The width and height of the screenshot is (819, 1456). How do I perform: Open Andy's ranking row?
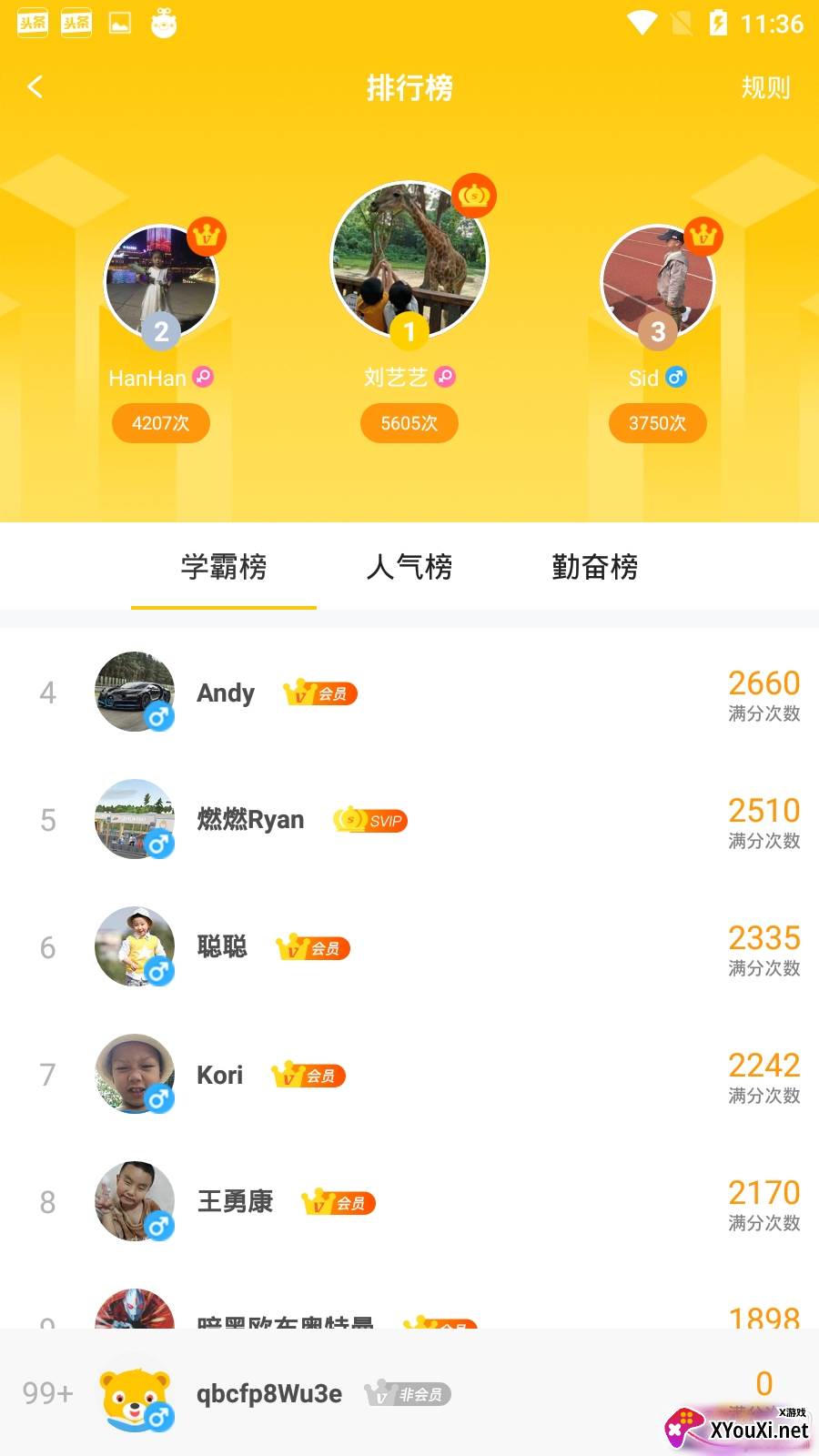[x=409, y=693]
